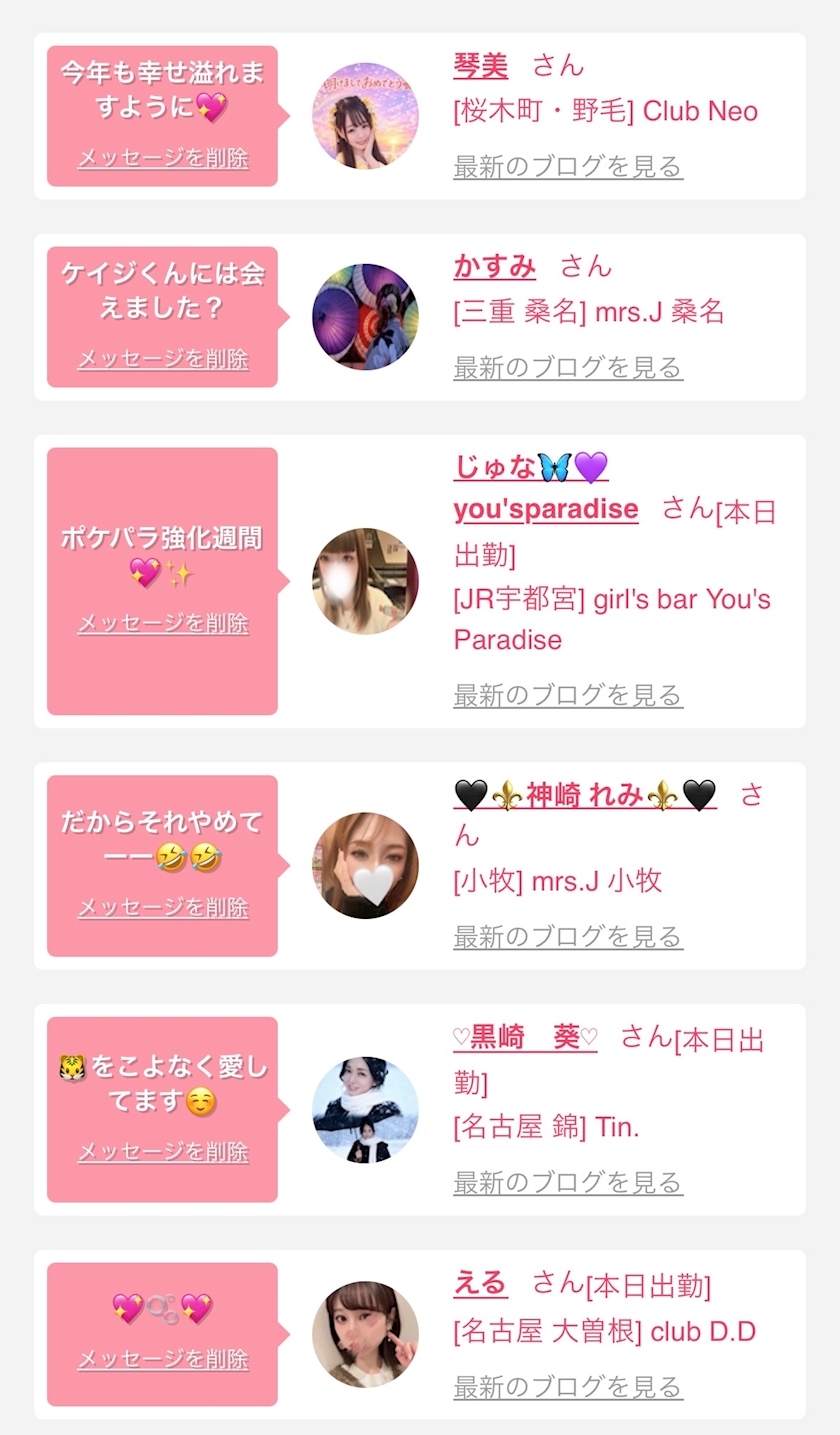The width and height of the screenshot is (840, 1435).
Task: Tap かすみ's umbrella profile photo
Action: pos(365,317)
